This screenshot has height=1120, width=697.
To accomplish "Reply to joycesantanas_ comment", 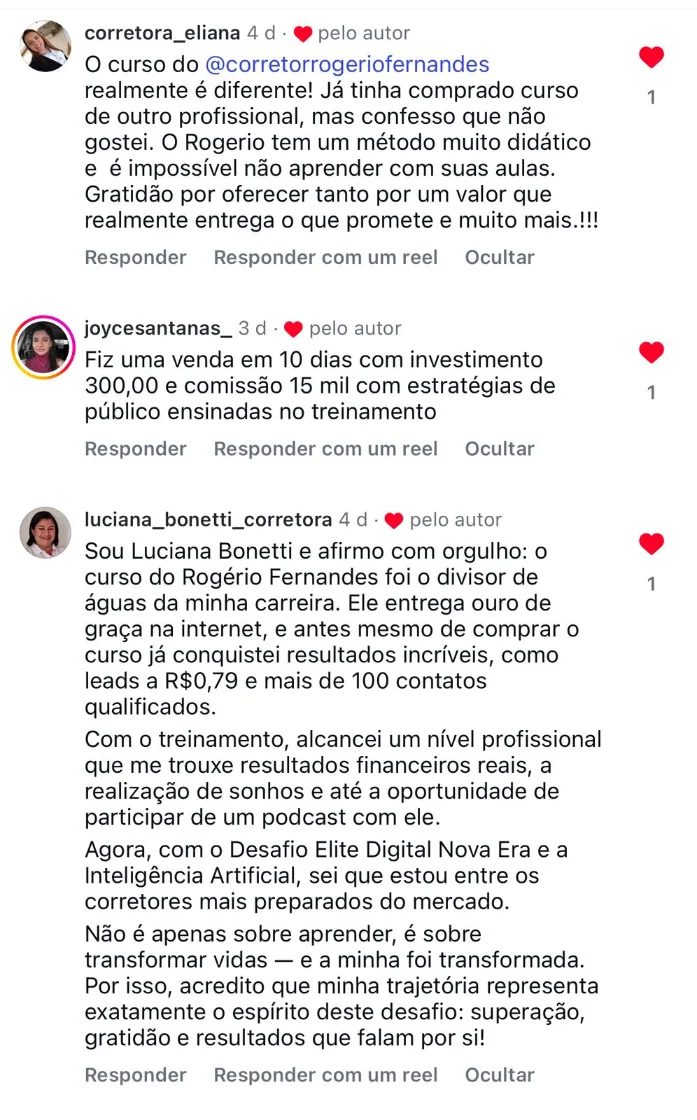I will pyautogui.click(x=135, y=449).
